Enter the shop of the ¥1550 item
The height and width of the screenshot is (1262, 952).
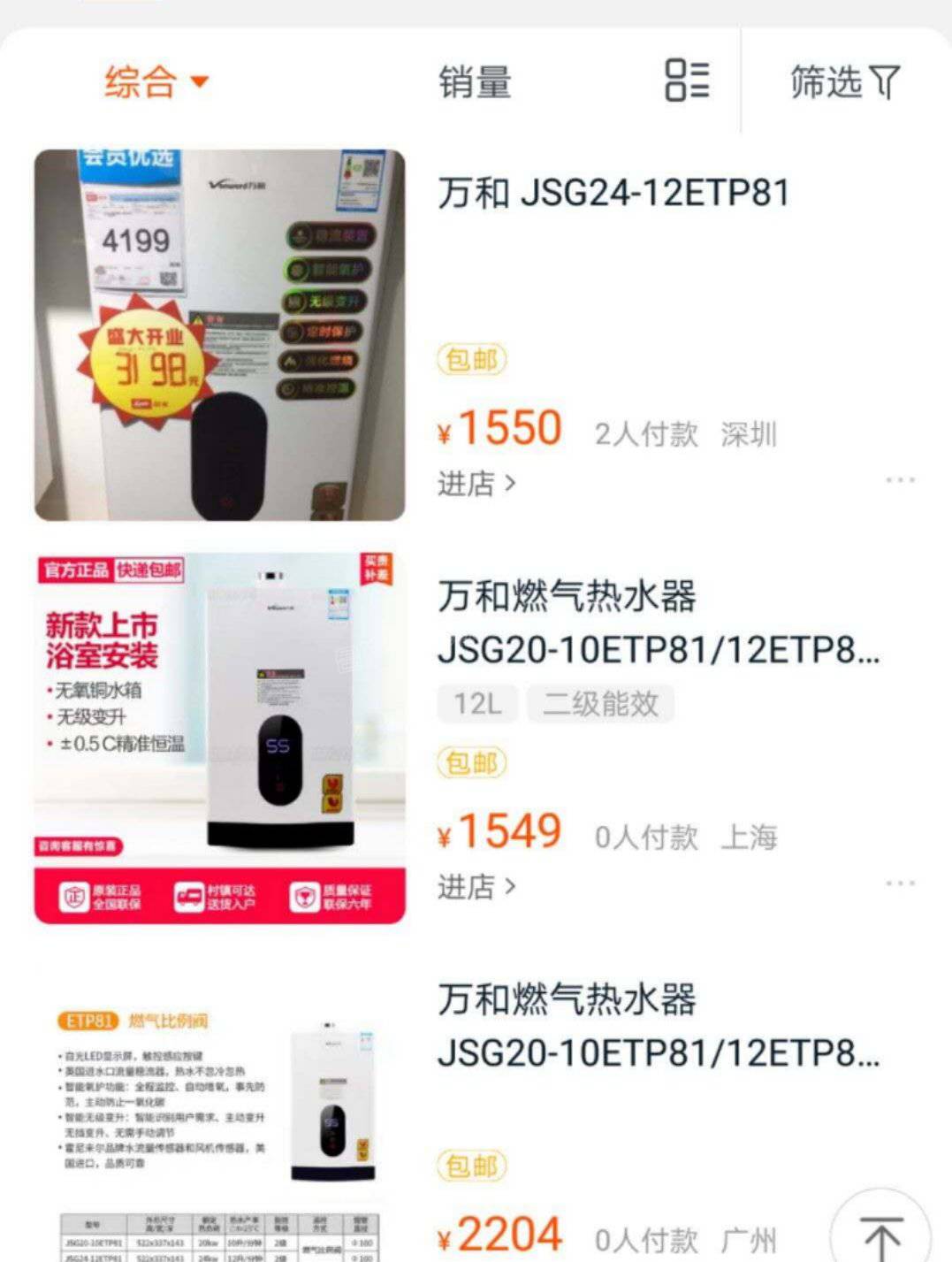coord(476,484)
